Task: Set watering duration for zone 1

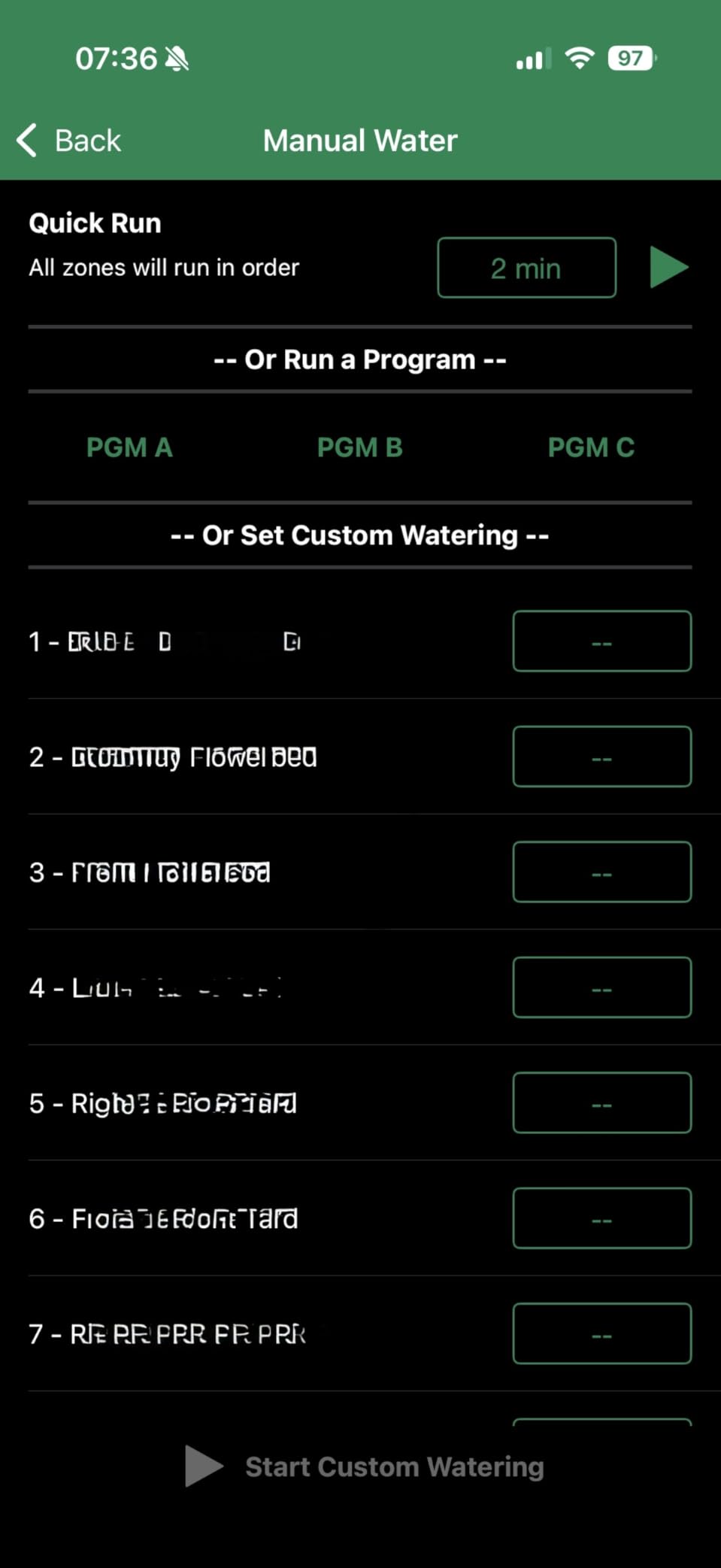Action: pyautogui.click(x=601, y=641)
